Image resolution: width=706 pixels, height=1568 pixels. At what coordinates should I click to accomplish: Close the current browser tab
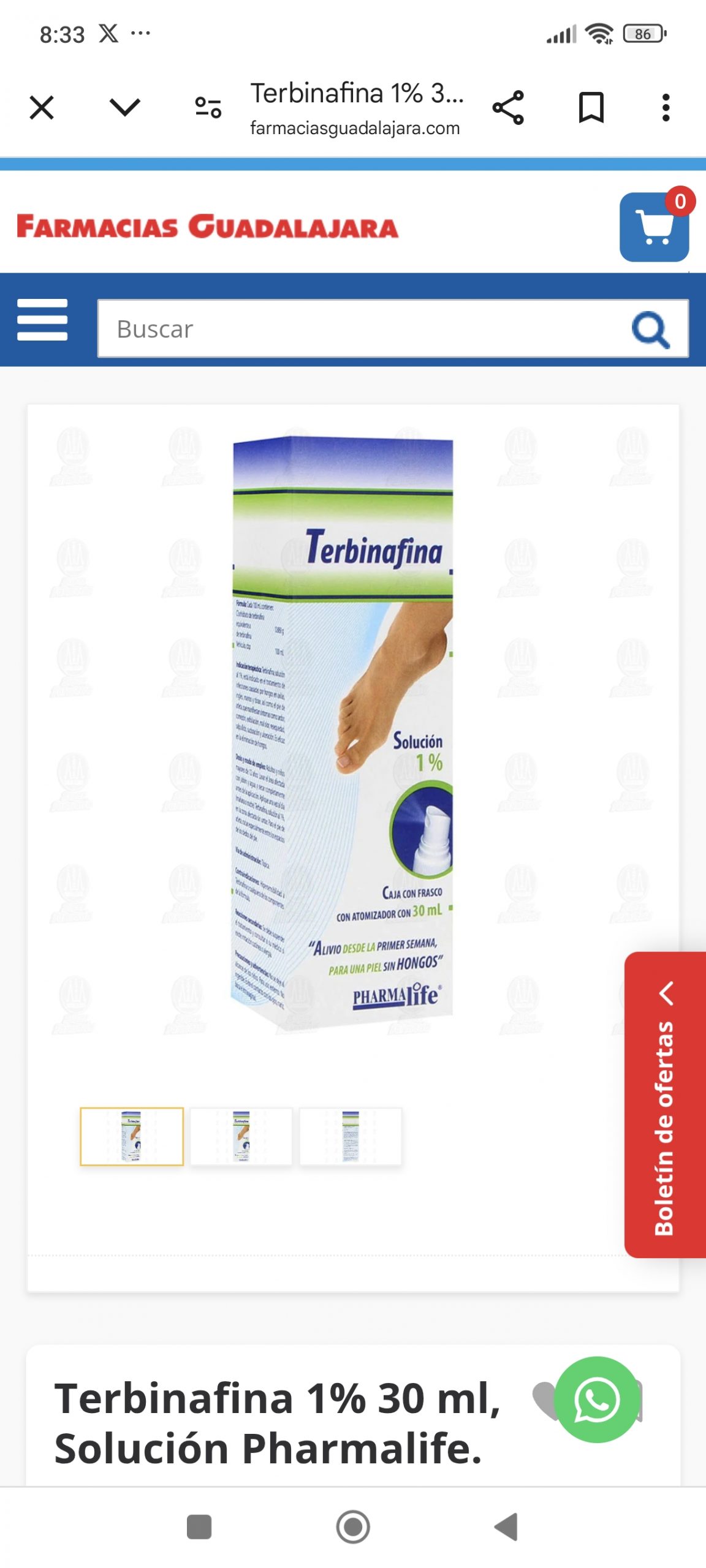click(x=42, y=107)
